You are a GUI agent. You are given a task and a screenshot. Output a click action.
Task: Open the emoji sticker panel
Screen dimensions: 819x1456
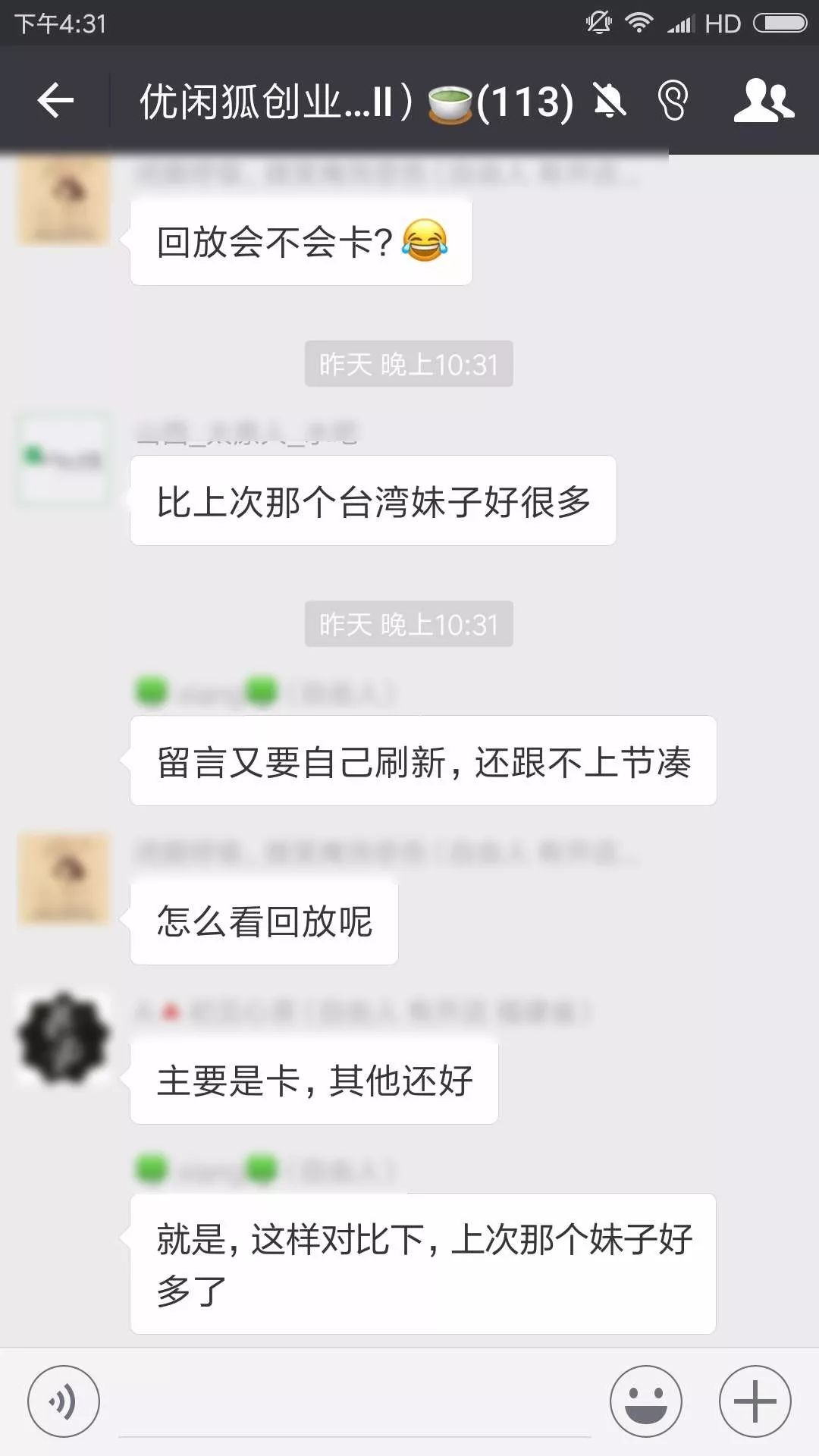point(646,1401)
